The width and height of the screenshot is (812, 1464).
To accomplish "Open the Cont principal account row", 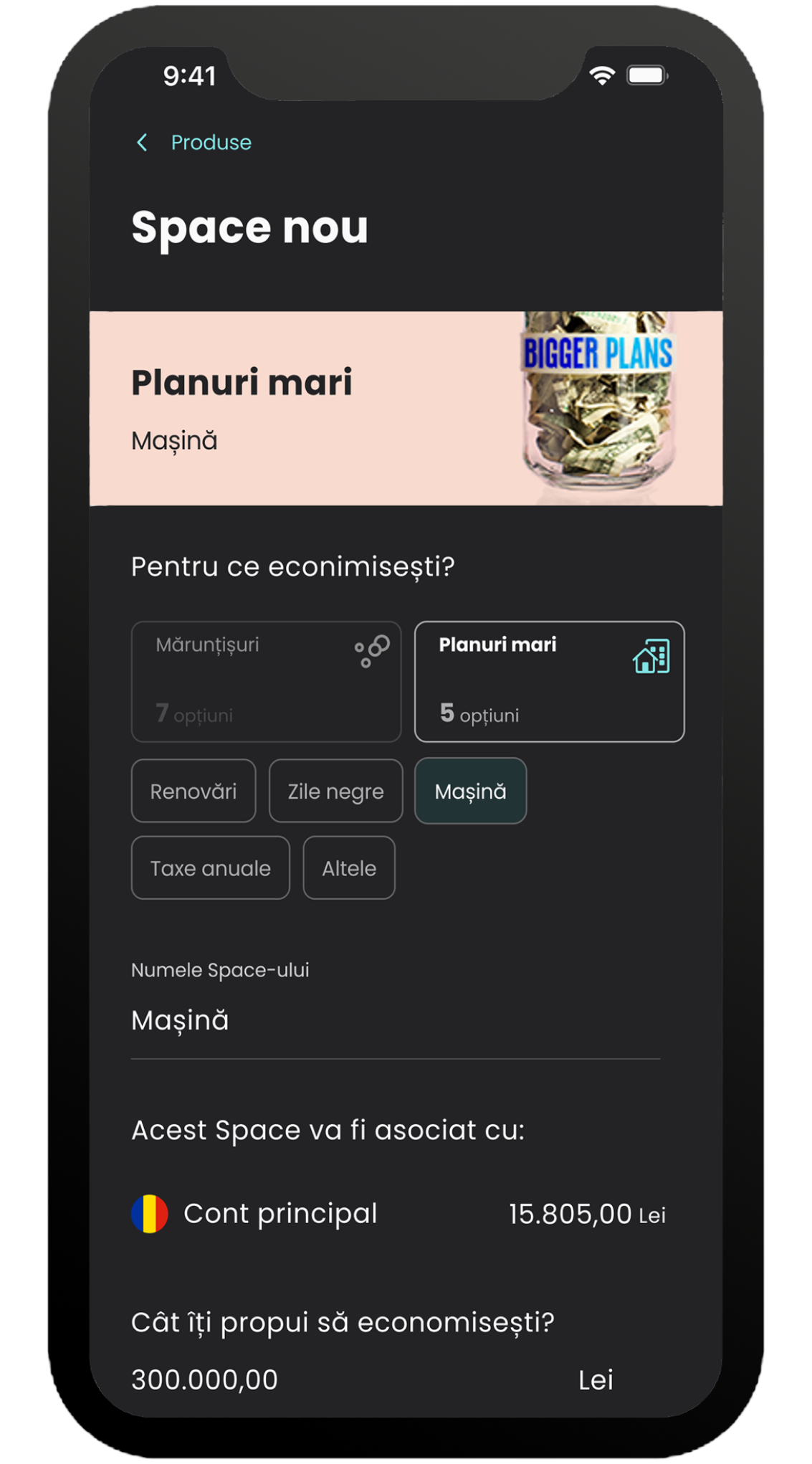I will [398, 1214].
